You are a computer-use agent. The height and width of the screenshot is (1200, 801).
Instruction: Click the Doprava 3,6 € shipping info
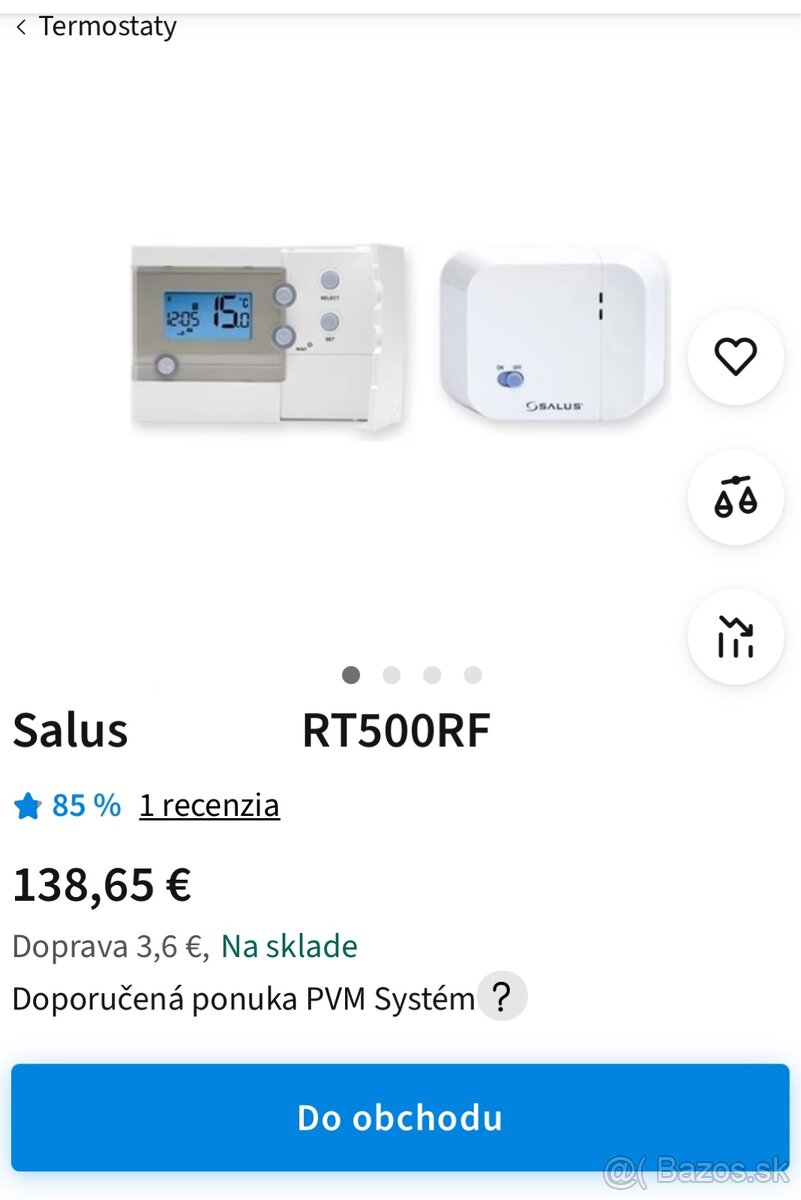105,946
